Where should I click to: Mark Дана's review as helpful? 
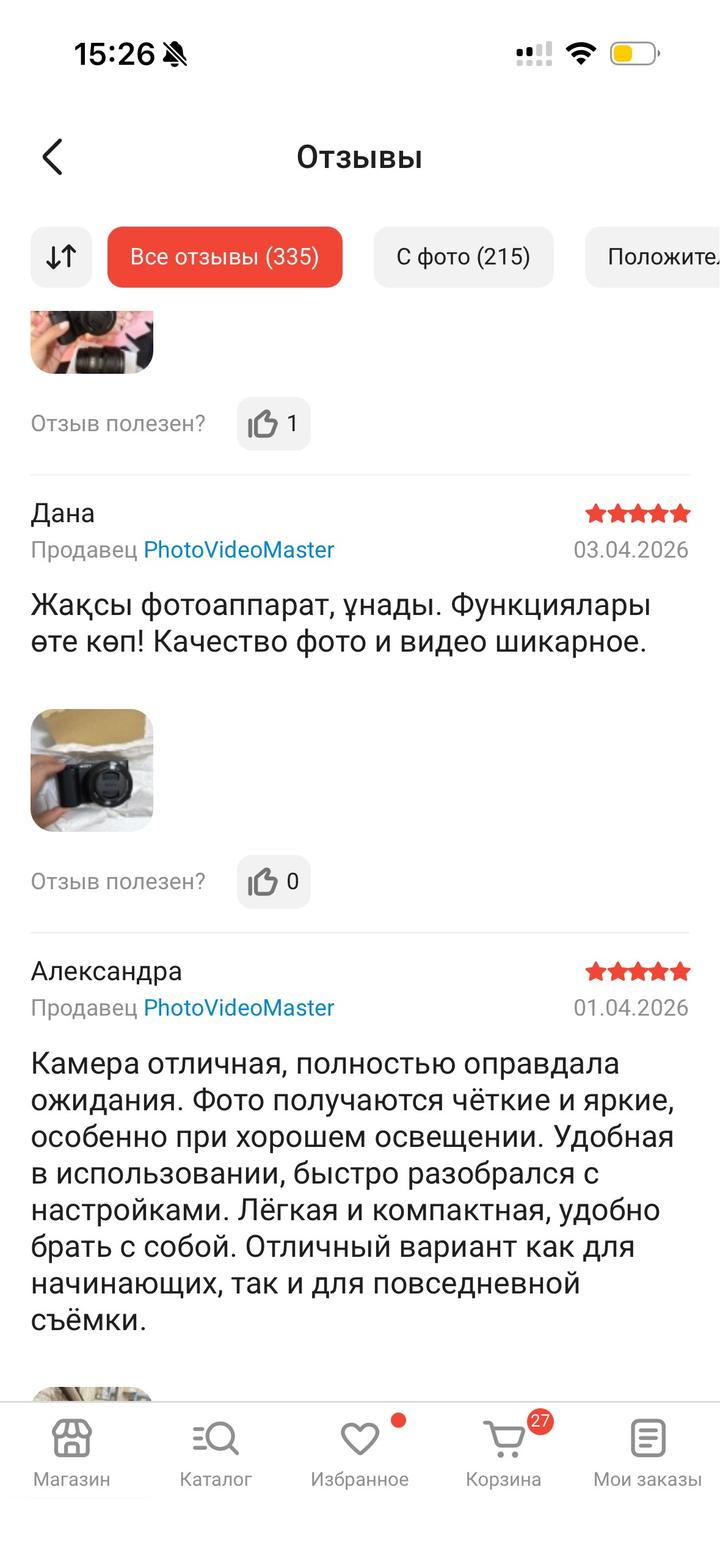(273, 881)
